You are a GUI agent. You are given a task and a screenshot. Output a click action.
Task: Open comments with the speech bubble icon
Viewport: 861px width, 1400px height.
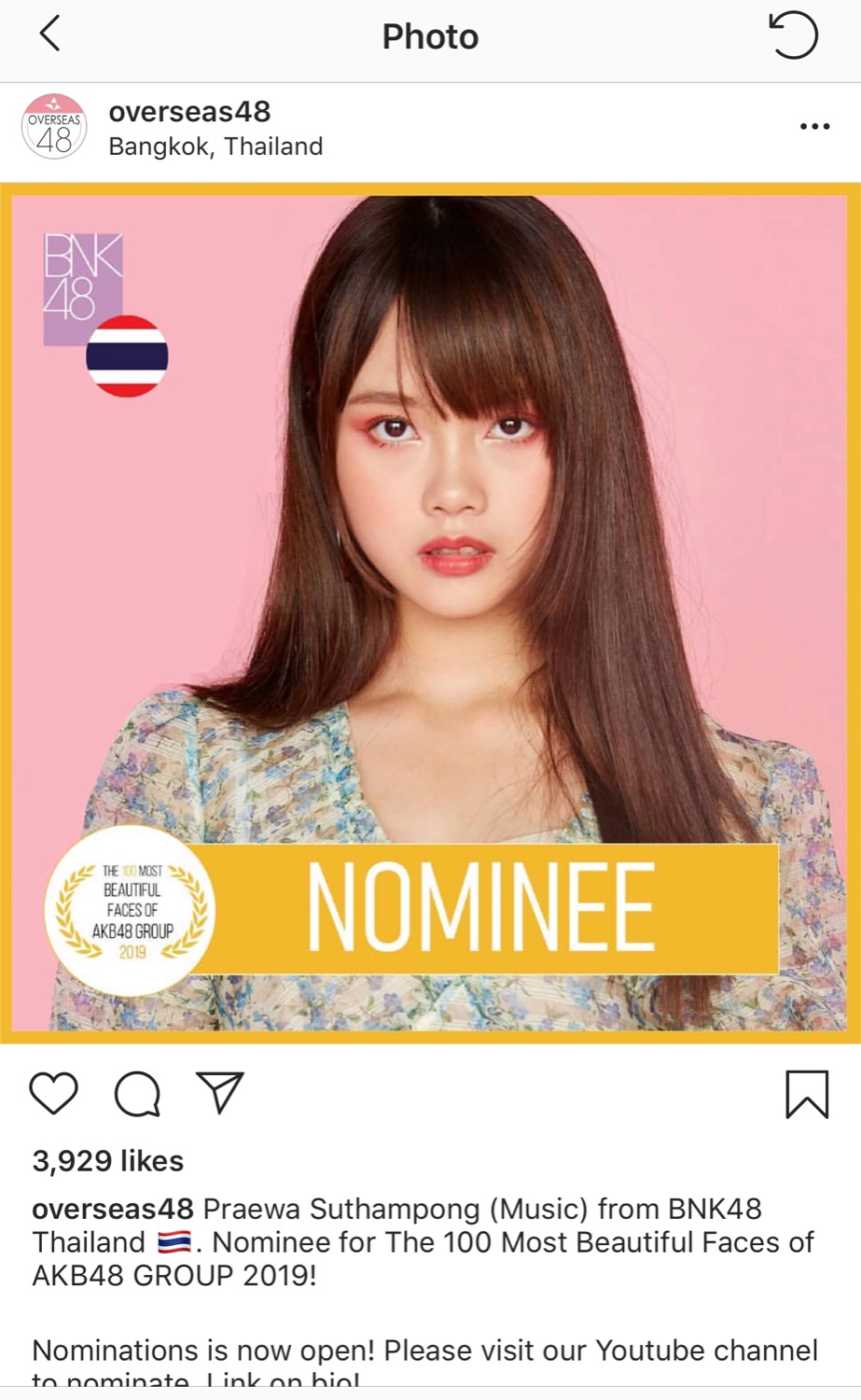(x=137, y=1093)
